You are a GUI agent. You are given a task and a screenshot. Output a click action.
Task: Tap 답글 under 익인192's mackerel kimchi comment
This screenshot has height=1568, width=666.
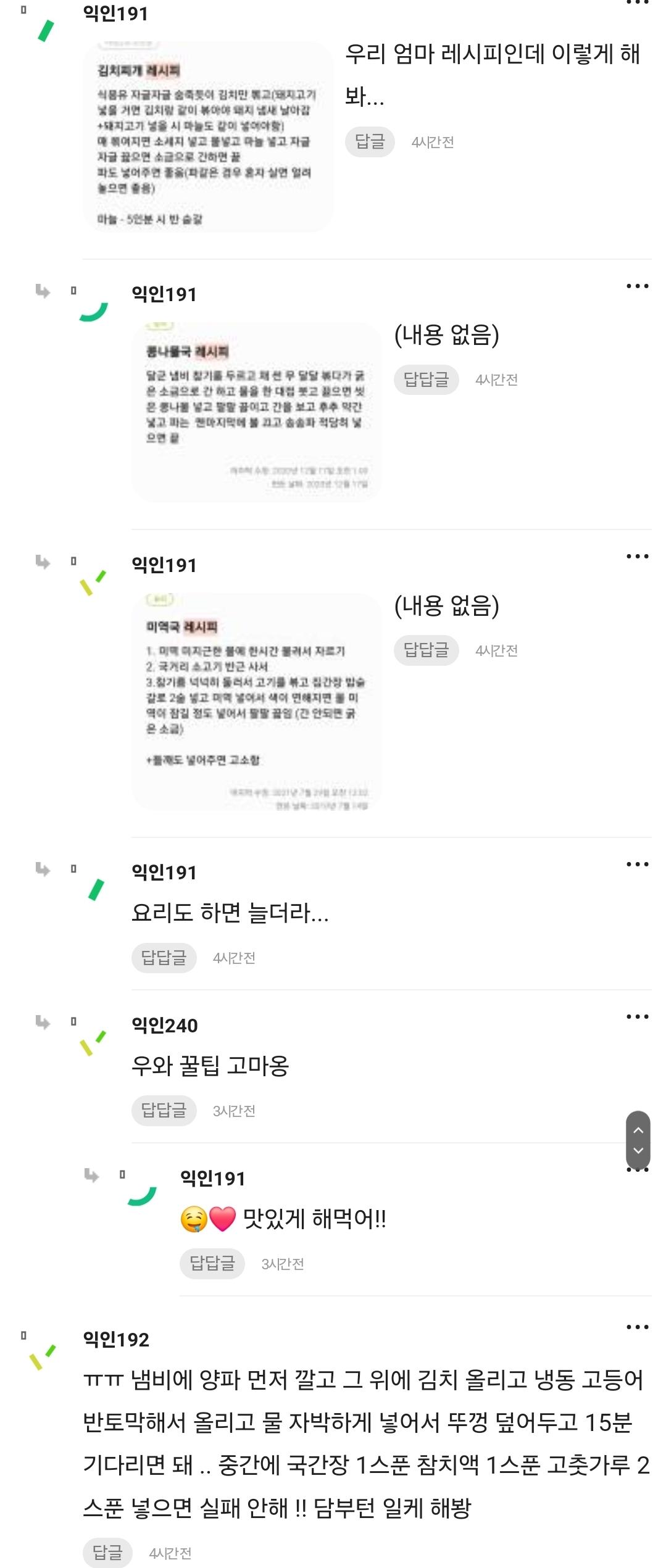click(x=107, y=1553)
